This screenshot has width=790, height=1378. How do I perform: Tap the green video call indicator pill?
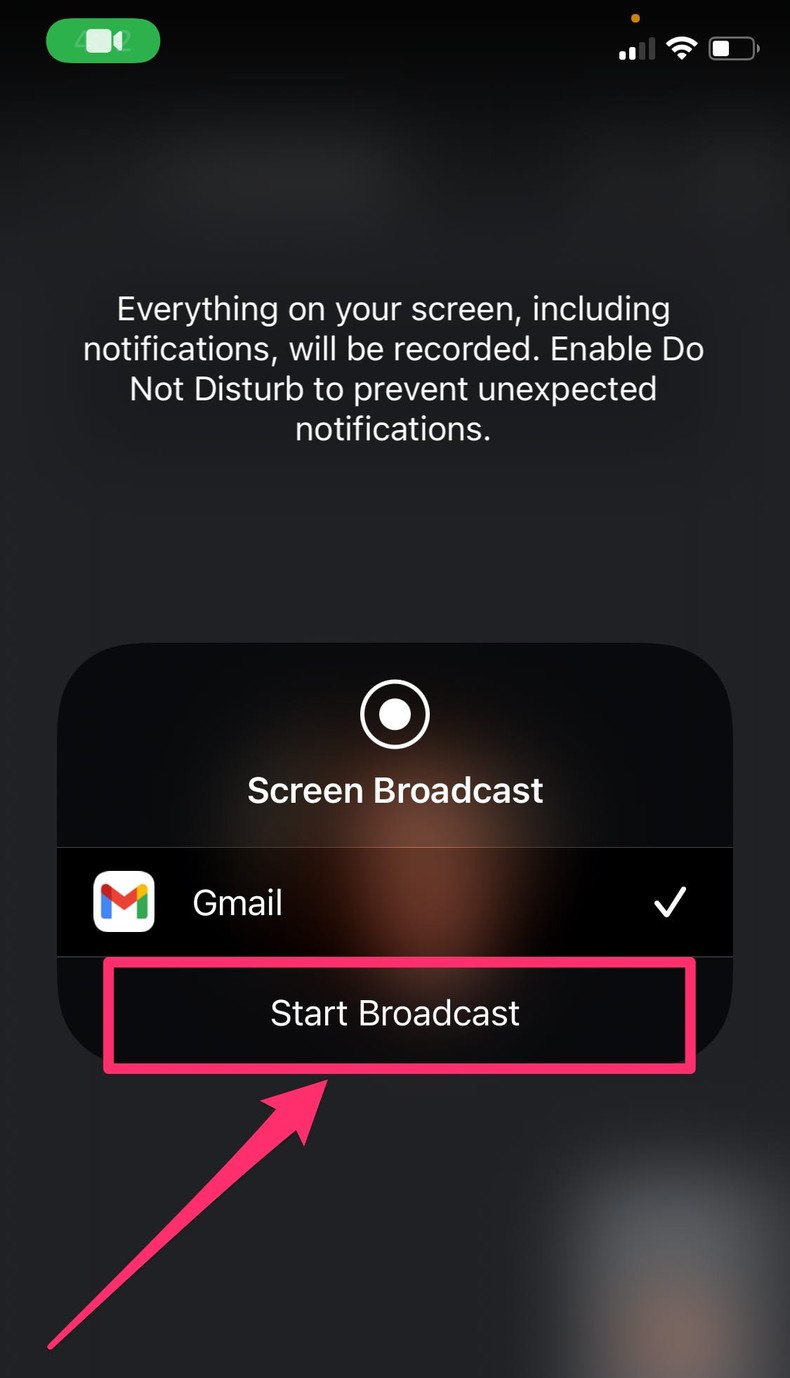click(103, 41)
